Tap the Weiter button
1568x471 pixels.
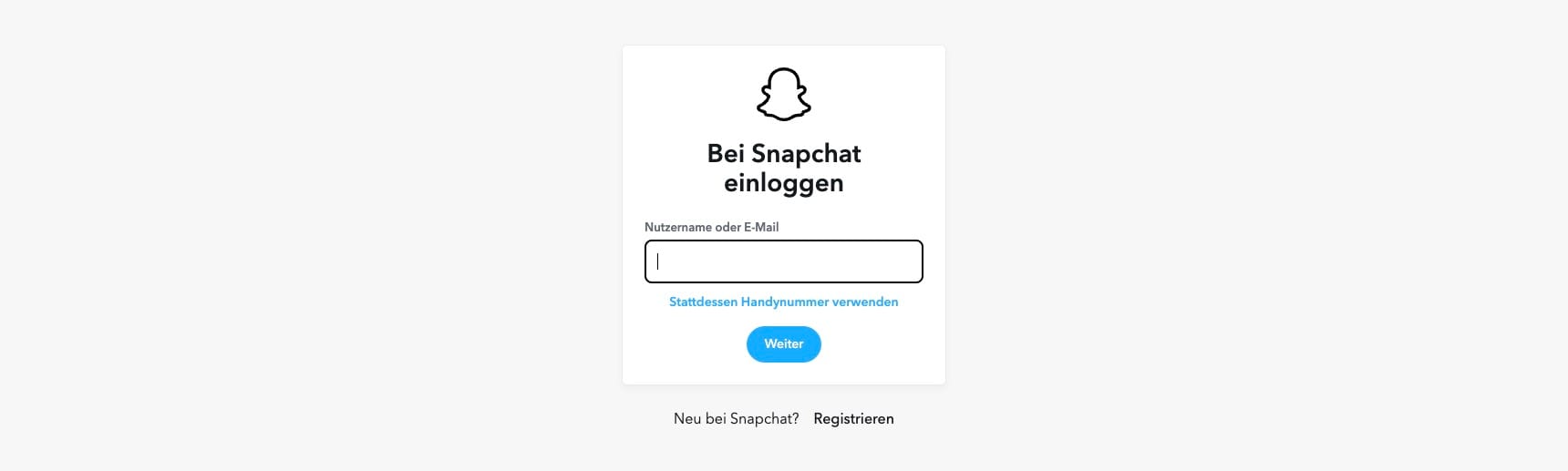(x=783, y=344)
